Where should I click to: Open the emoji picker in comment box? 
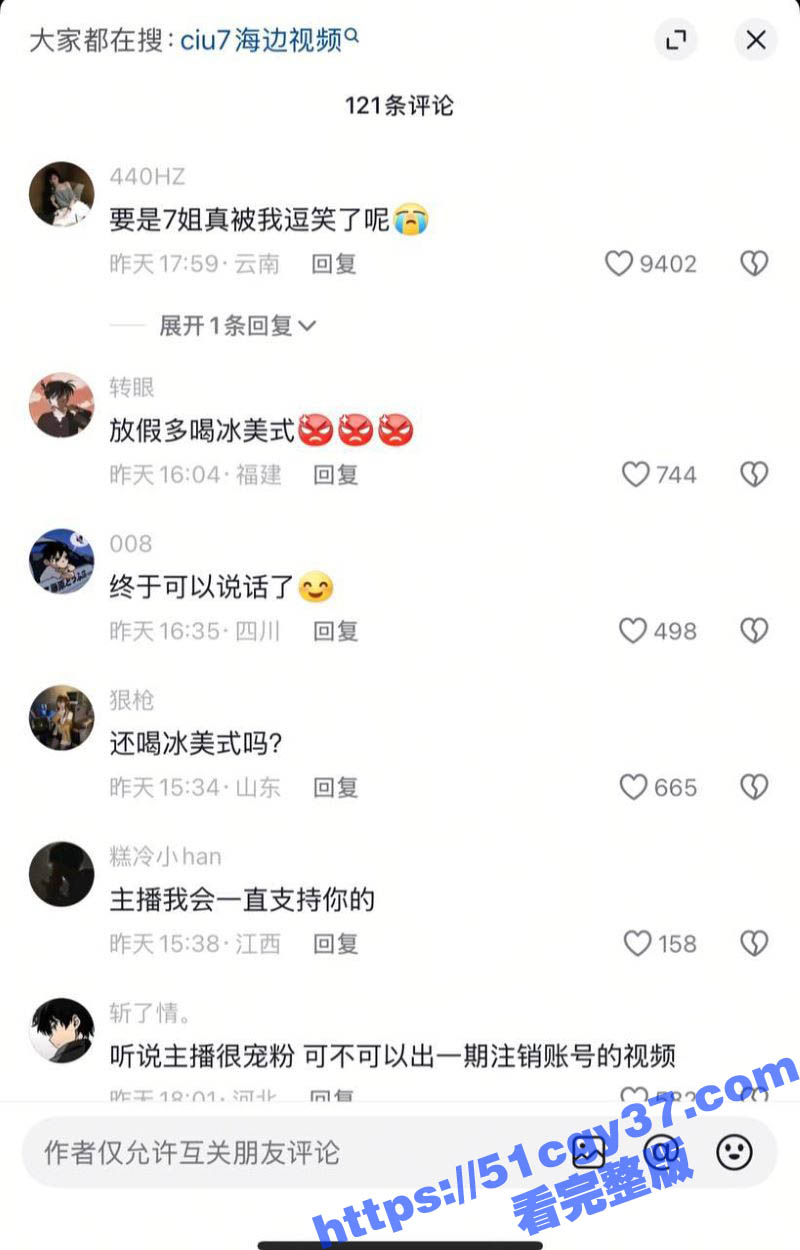(735, 1152)
